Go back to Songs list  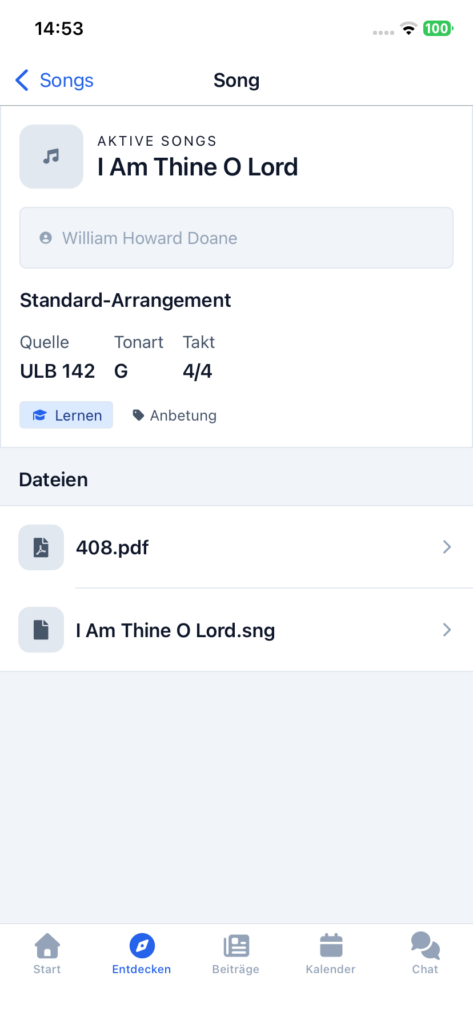54,81
